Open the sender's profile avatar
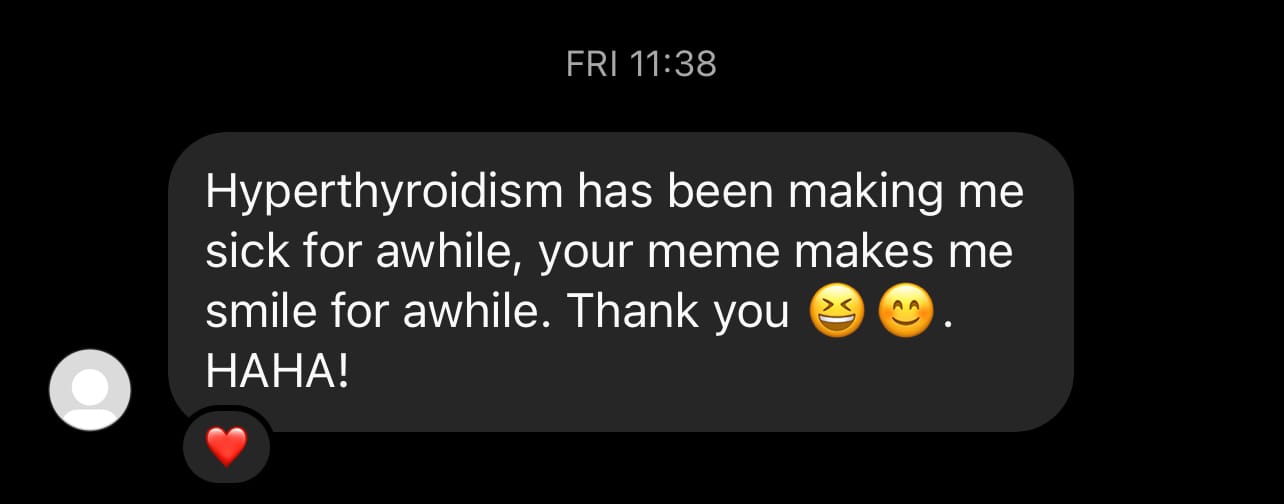This screenshot has height=504, width=1284. 90,390
